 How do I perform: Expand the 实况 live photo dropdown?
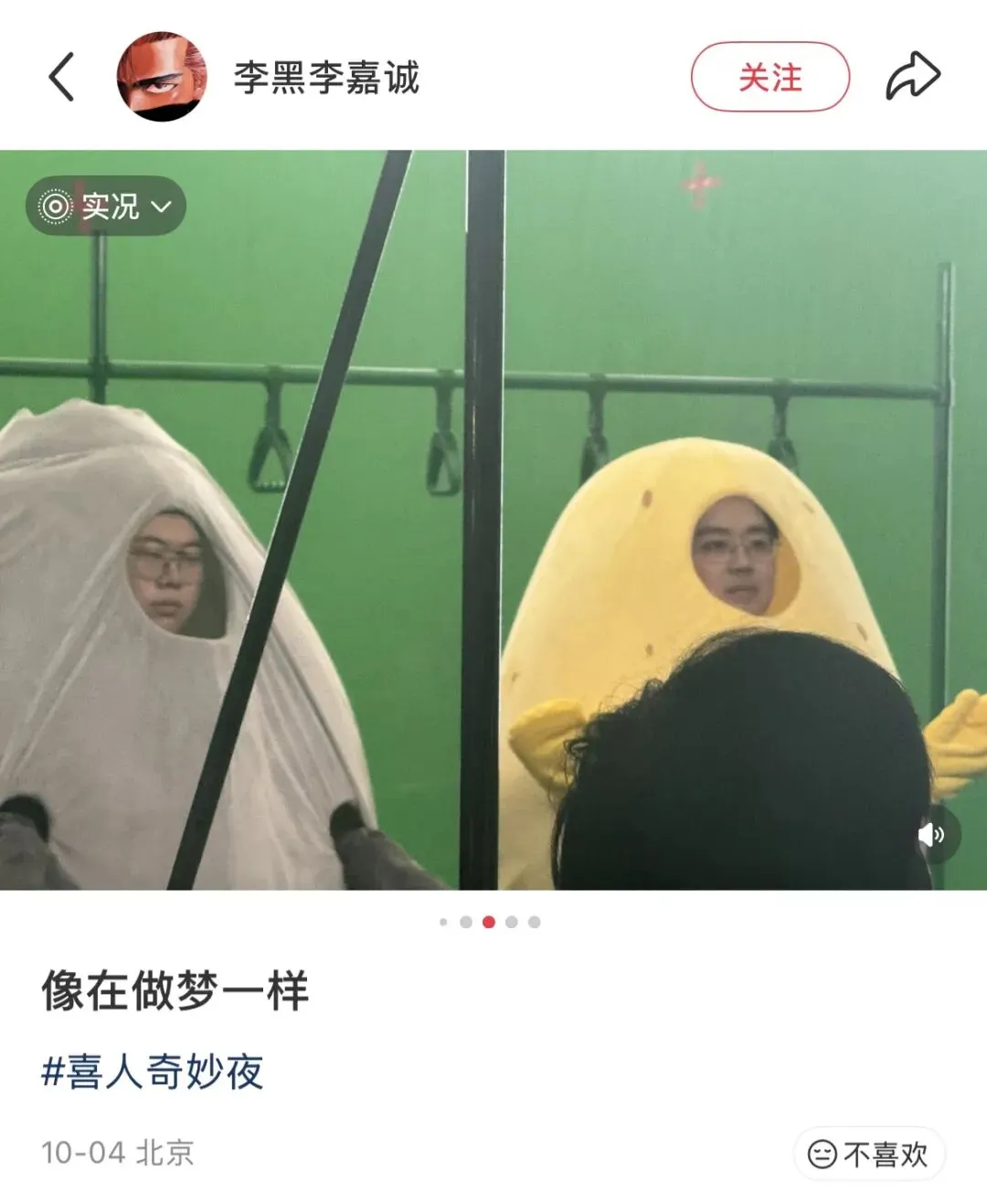(106, 206)
